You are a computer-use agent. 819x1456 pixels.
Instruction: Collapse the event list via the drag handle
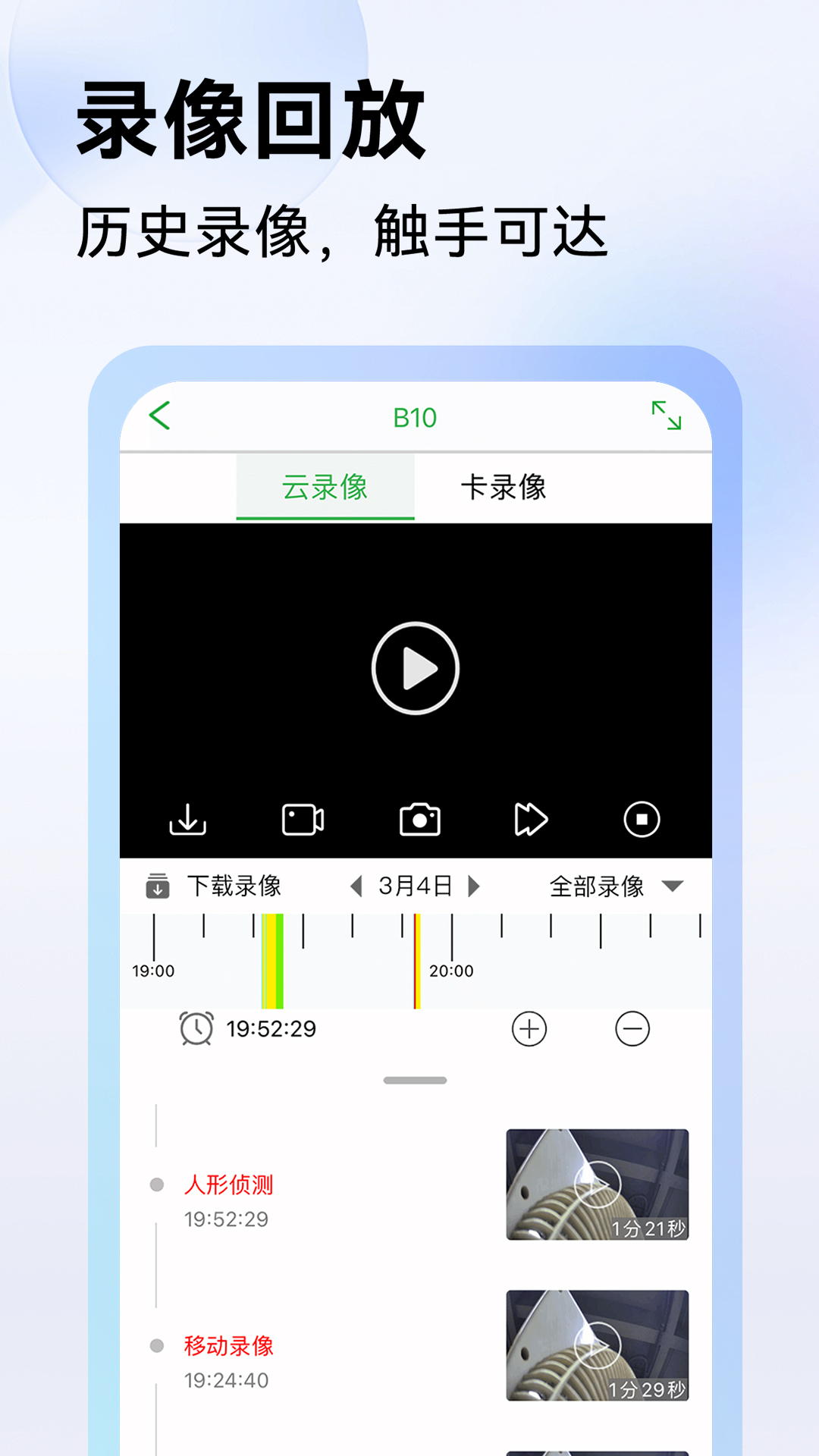click(x=414, y=1080)
